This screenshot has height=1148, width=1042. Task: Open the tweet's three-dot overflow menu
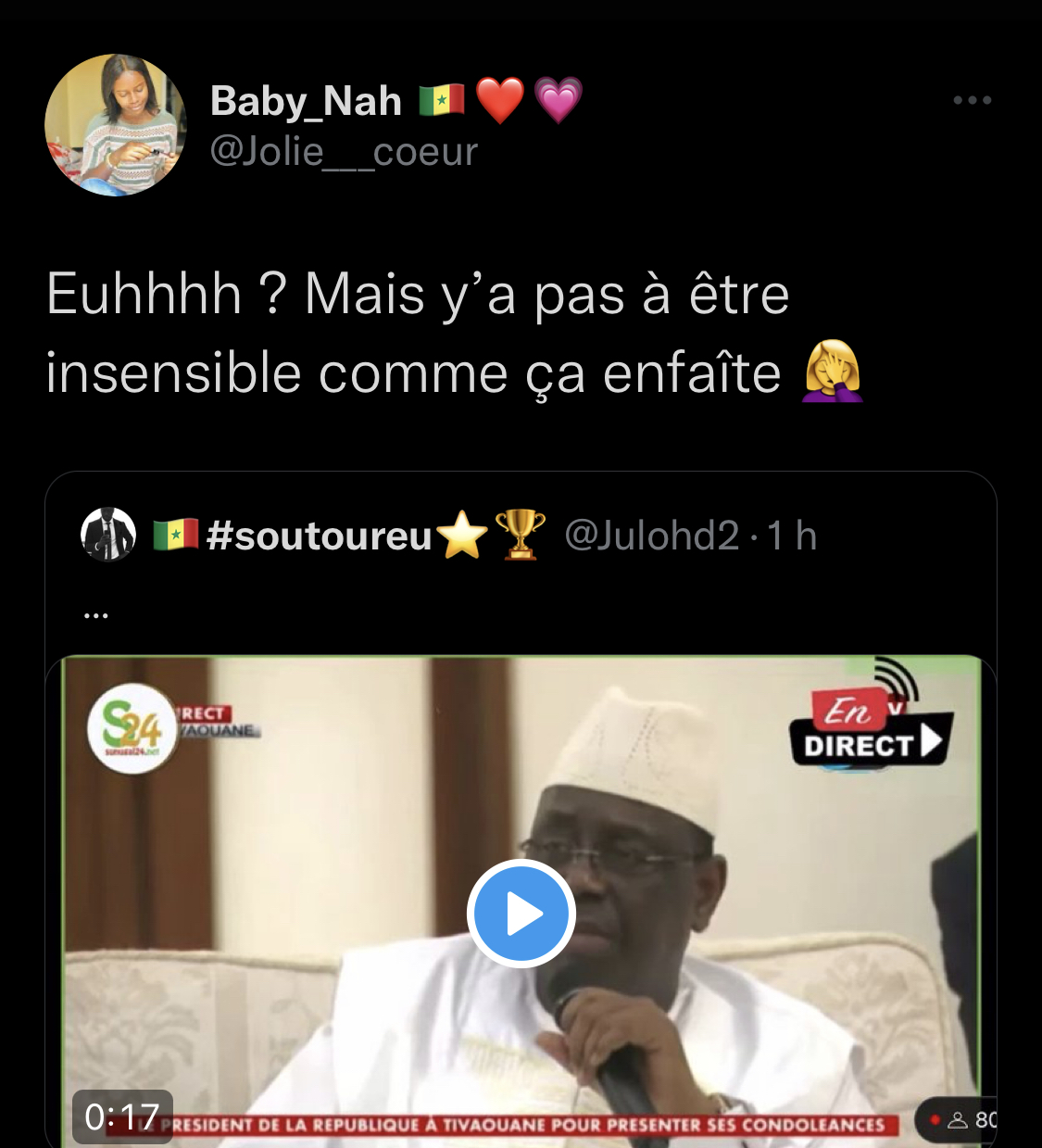[x=972, y=100]
